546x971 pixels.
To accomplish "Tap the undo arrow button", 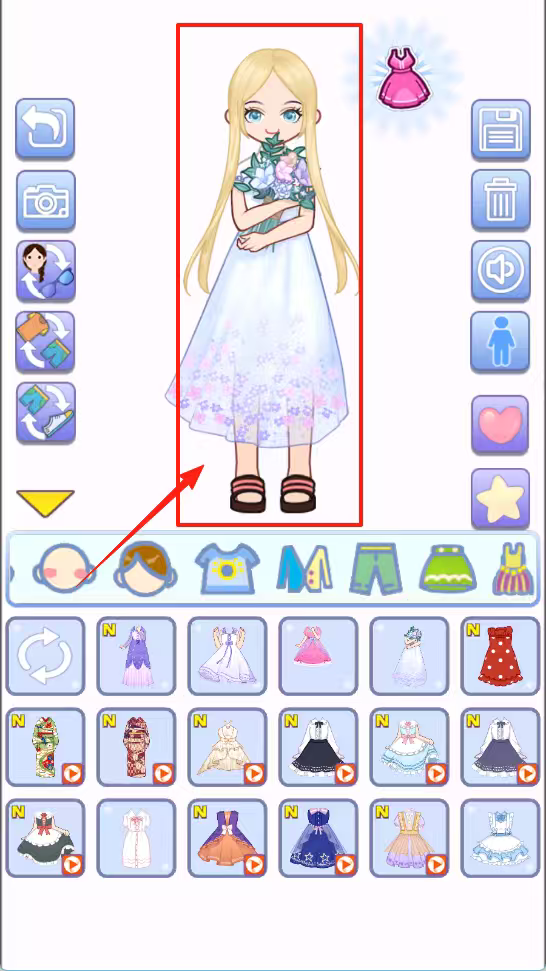I will [x=45, y=128].
